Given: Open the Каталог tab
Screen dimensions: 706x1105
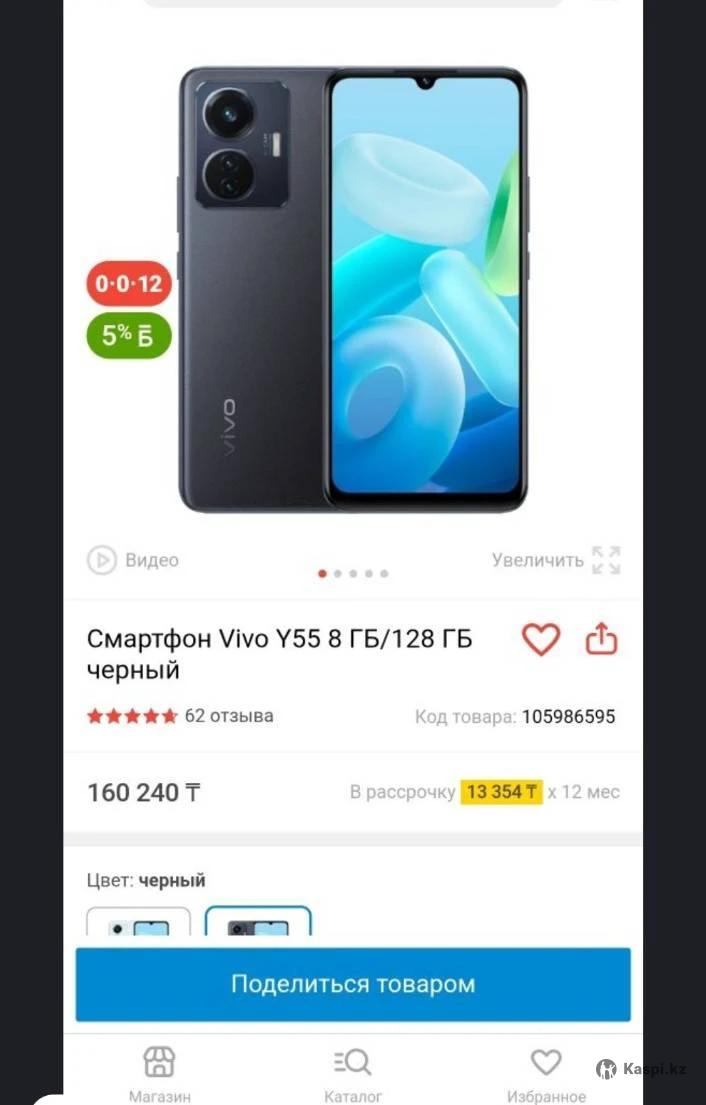Looking at the screenshot, I should 353,1073.
